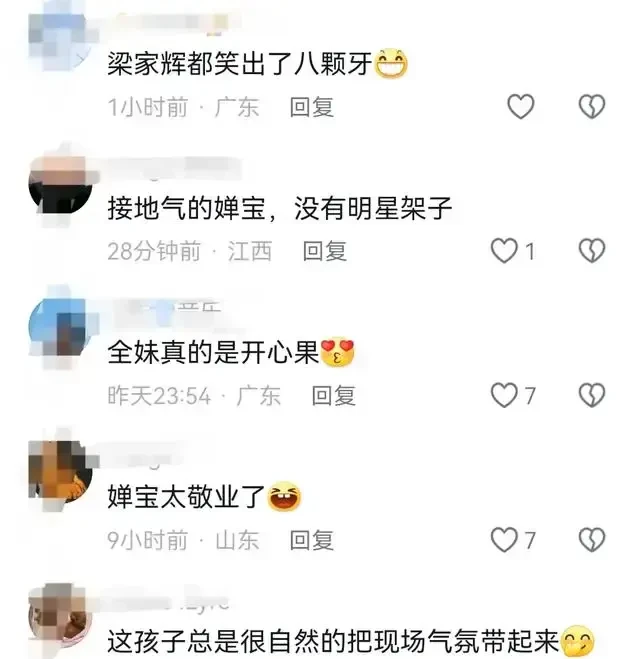Open avatar of the 全妹真的是开心果 commenter

[61, 325]
